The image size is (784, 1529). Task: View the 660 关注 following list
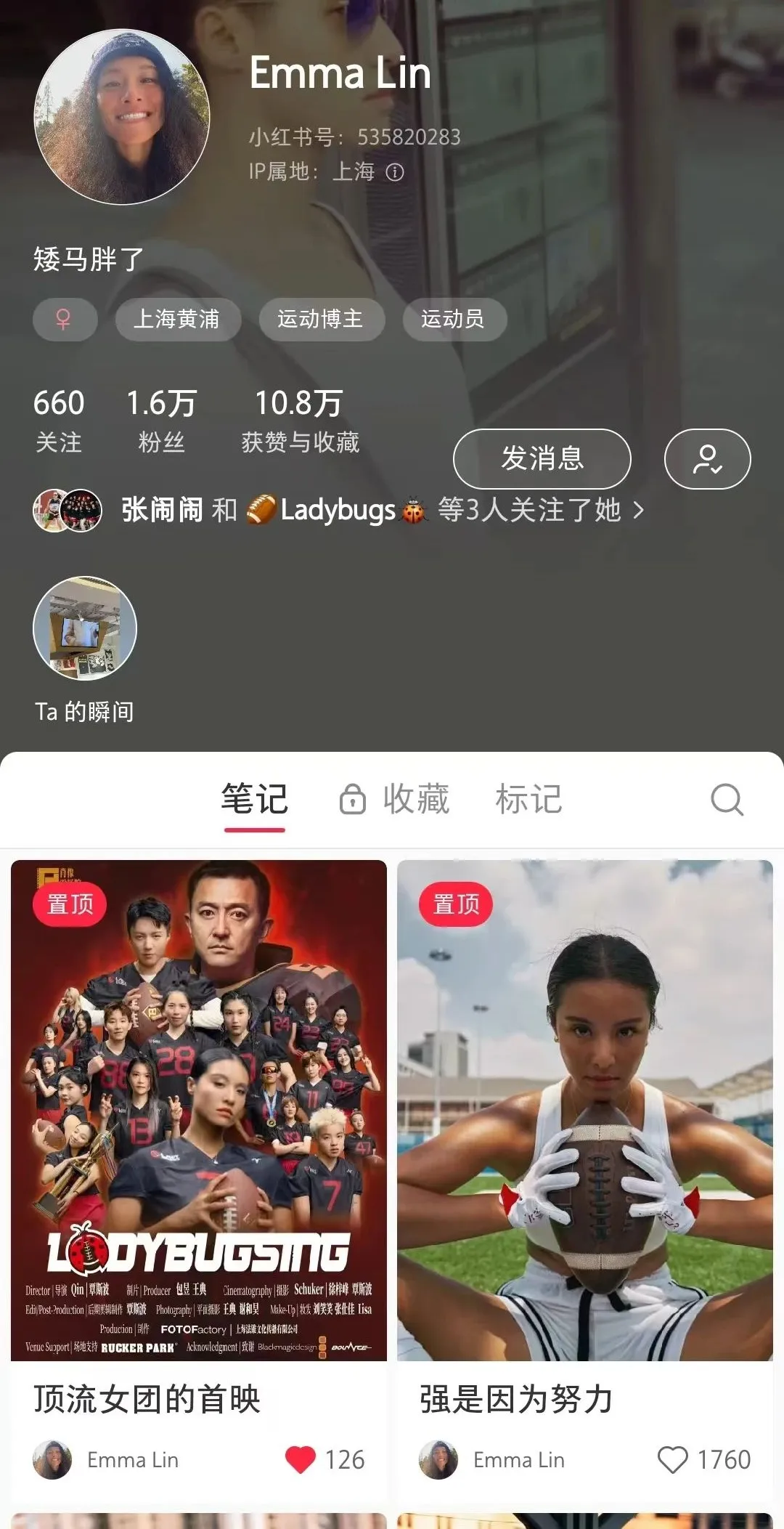click(x=59, y=420)
